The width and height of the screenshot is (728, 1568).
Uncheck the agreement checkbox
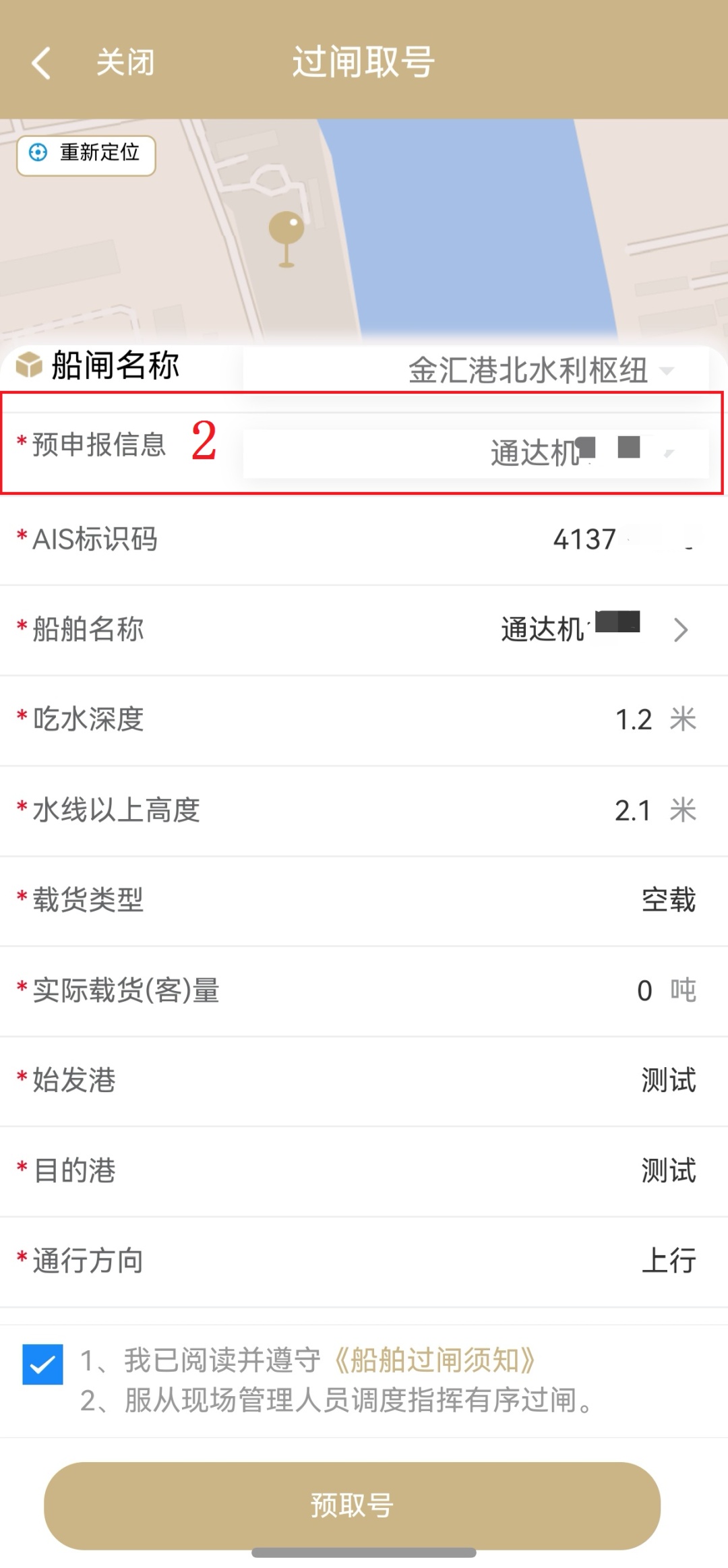pyautogui.click(x=42, y=1364)
